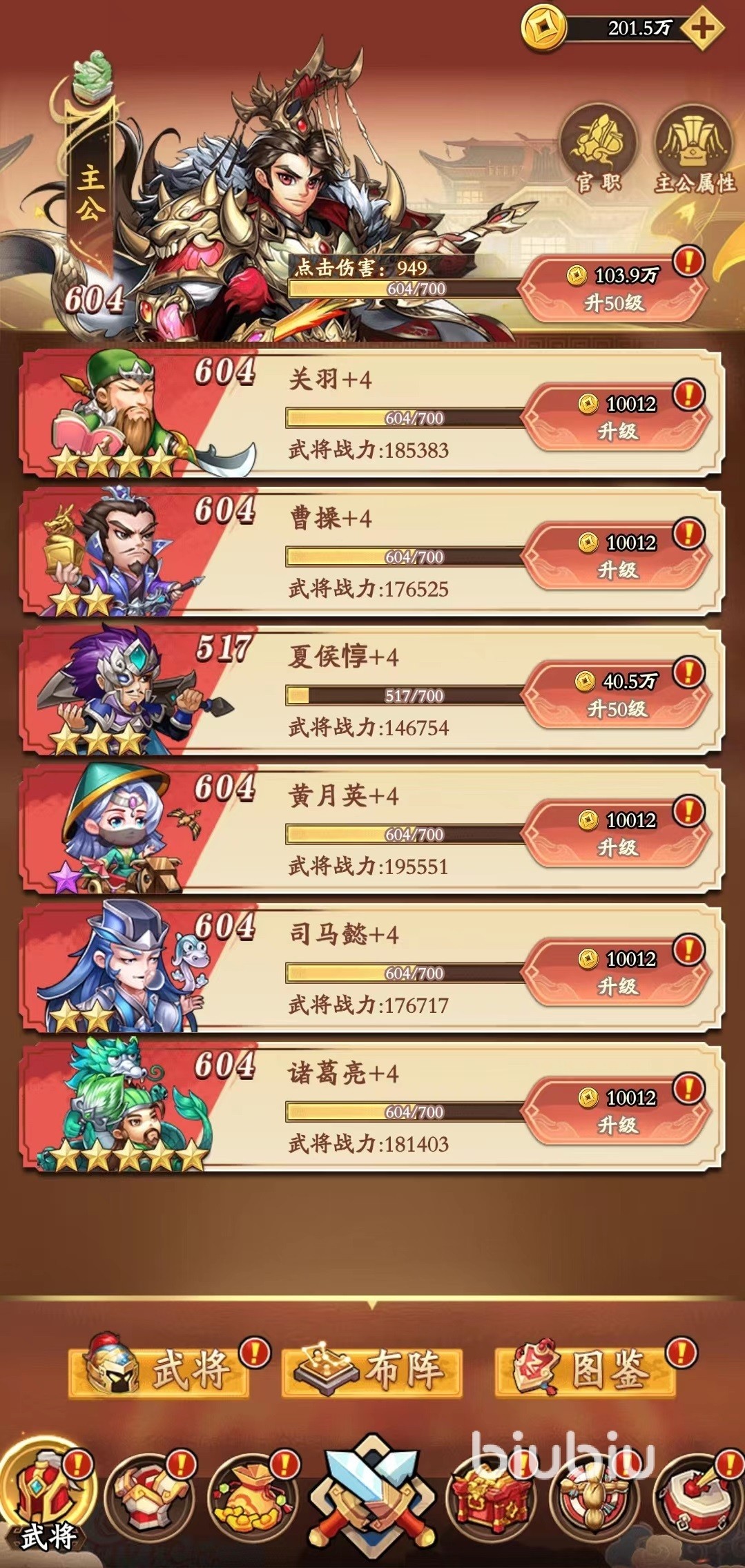
Task: Upgrade the lord by 50 levels (升50级, 103.9万)
Action: (x=613, y=289)
